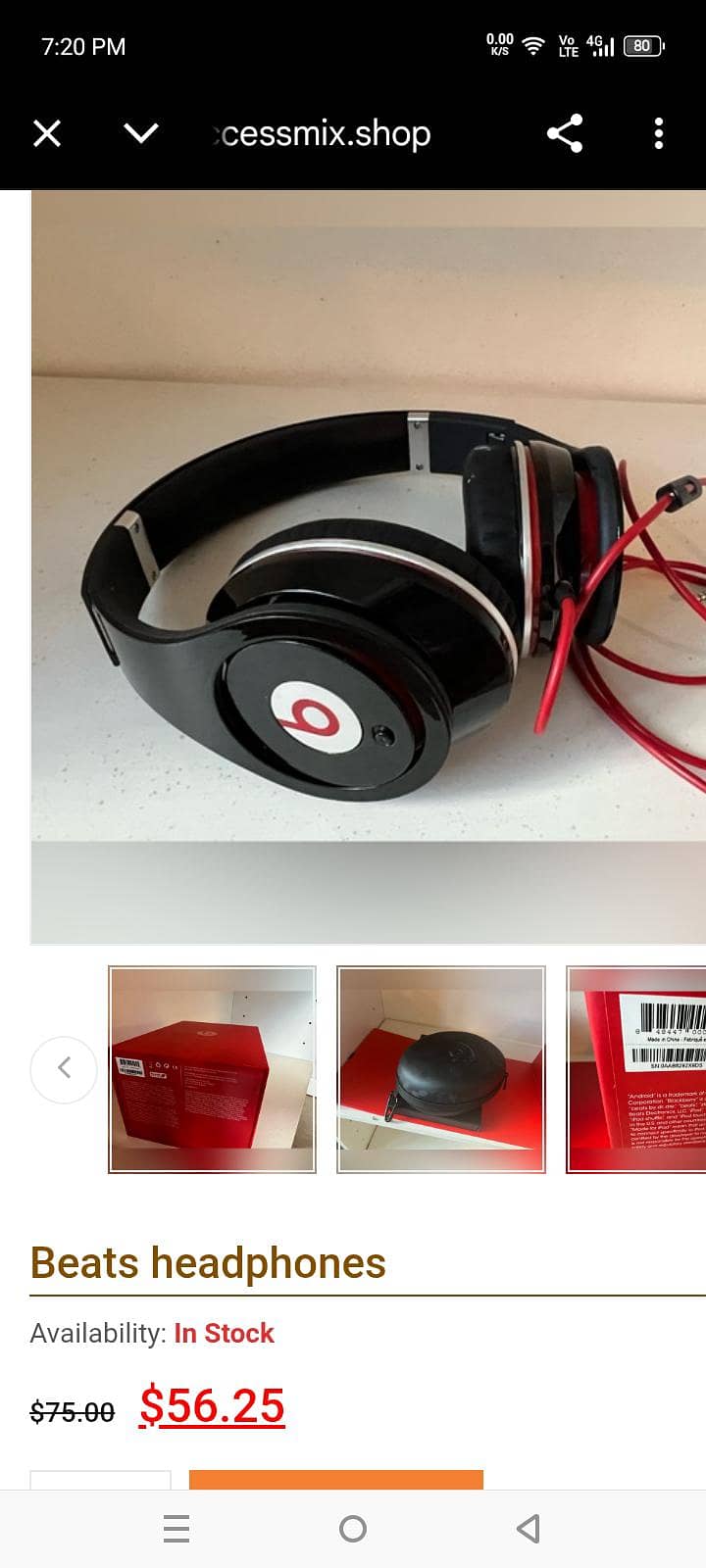Tap the Beats headphones product title
Viewport: 706px width, 1568px height.
coord(209,1263)
